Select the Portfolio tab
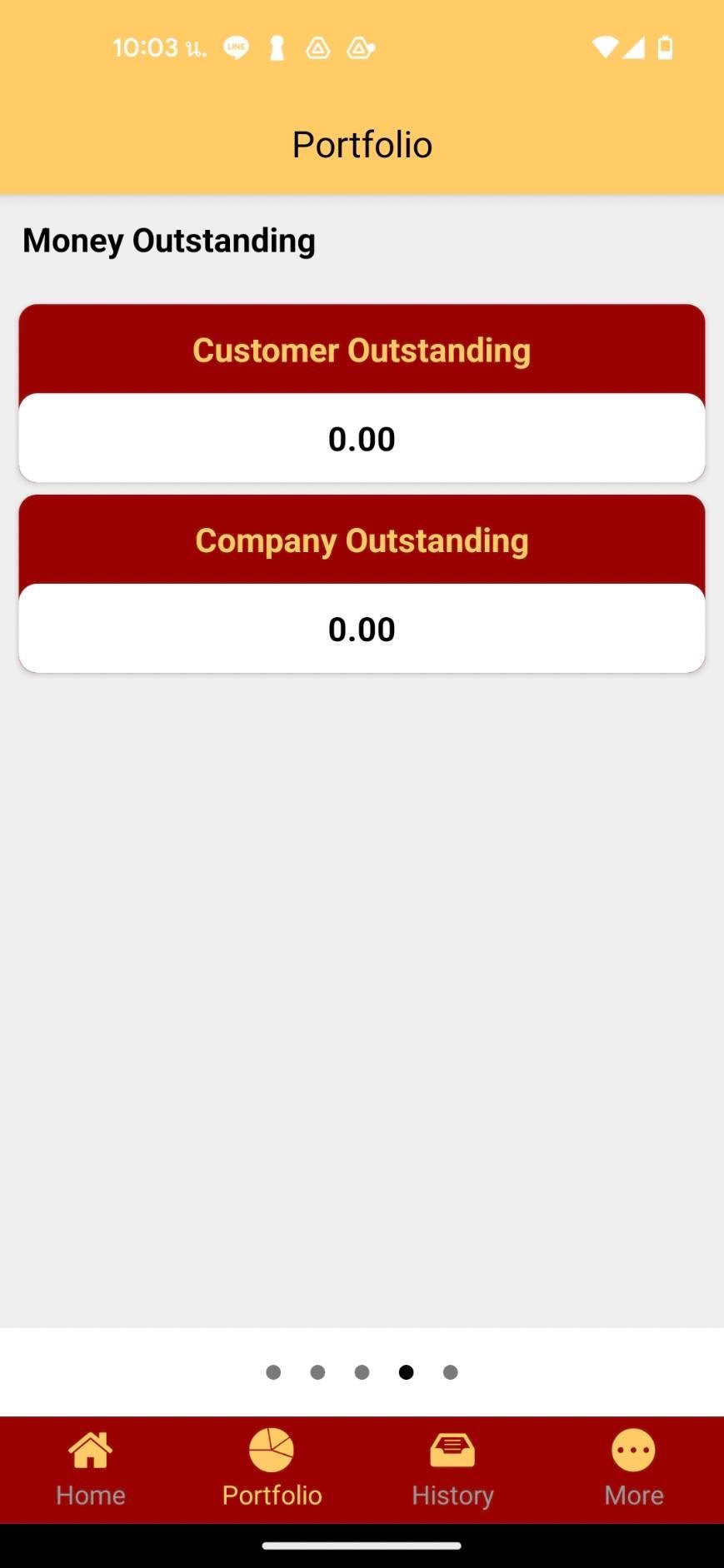 coord(272,1469)
